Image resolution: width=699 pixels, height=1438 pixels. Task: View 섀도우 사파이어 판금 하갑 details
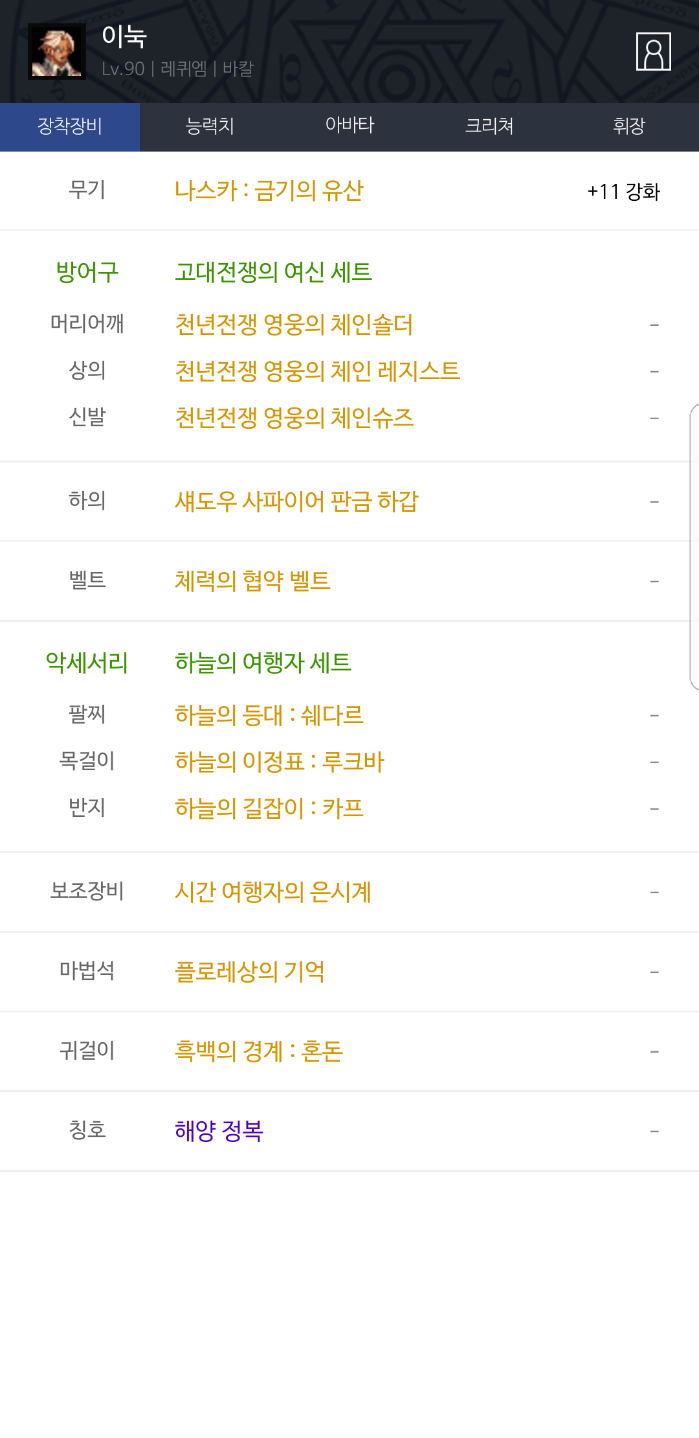[x=296, y=501]
